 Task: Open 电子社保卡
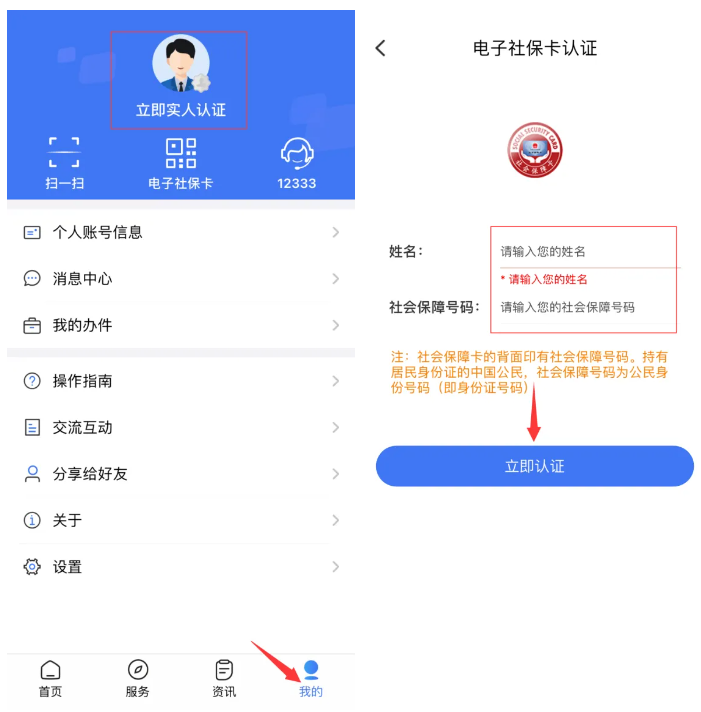180,164
